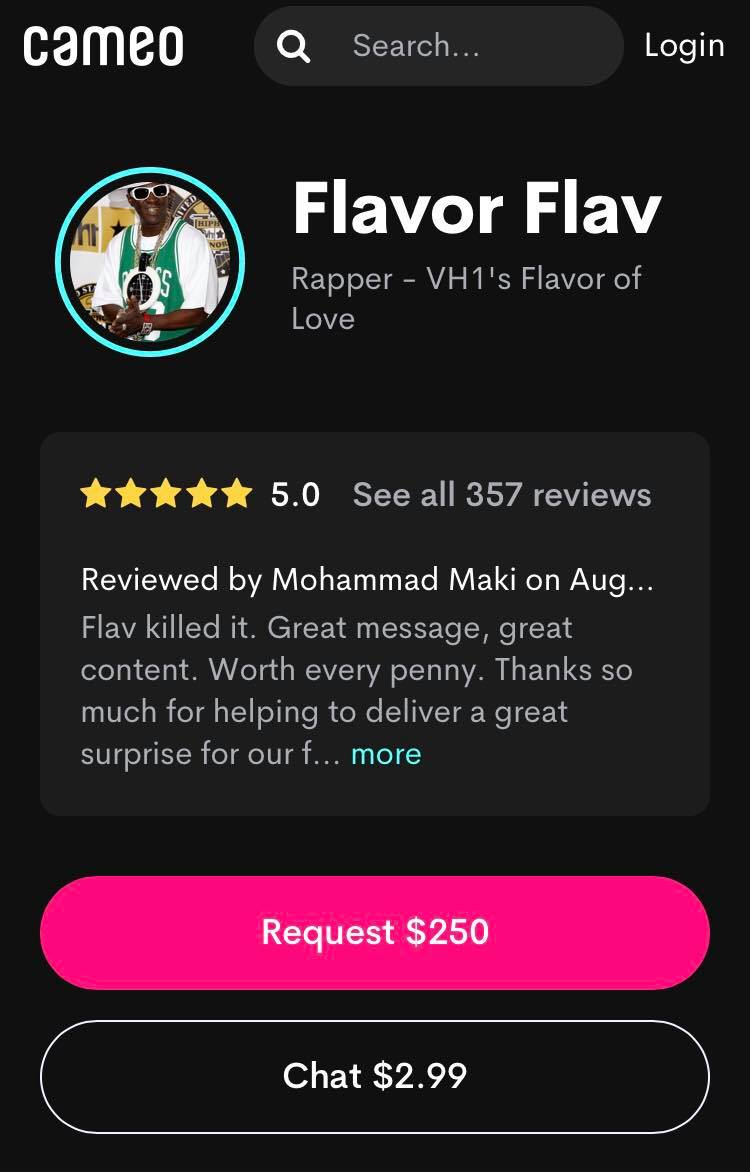Request a video for $250
750x1172 pixels.
click(x=375, y=932)
